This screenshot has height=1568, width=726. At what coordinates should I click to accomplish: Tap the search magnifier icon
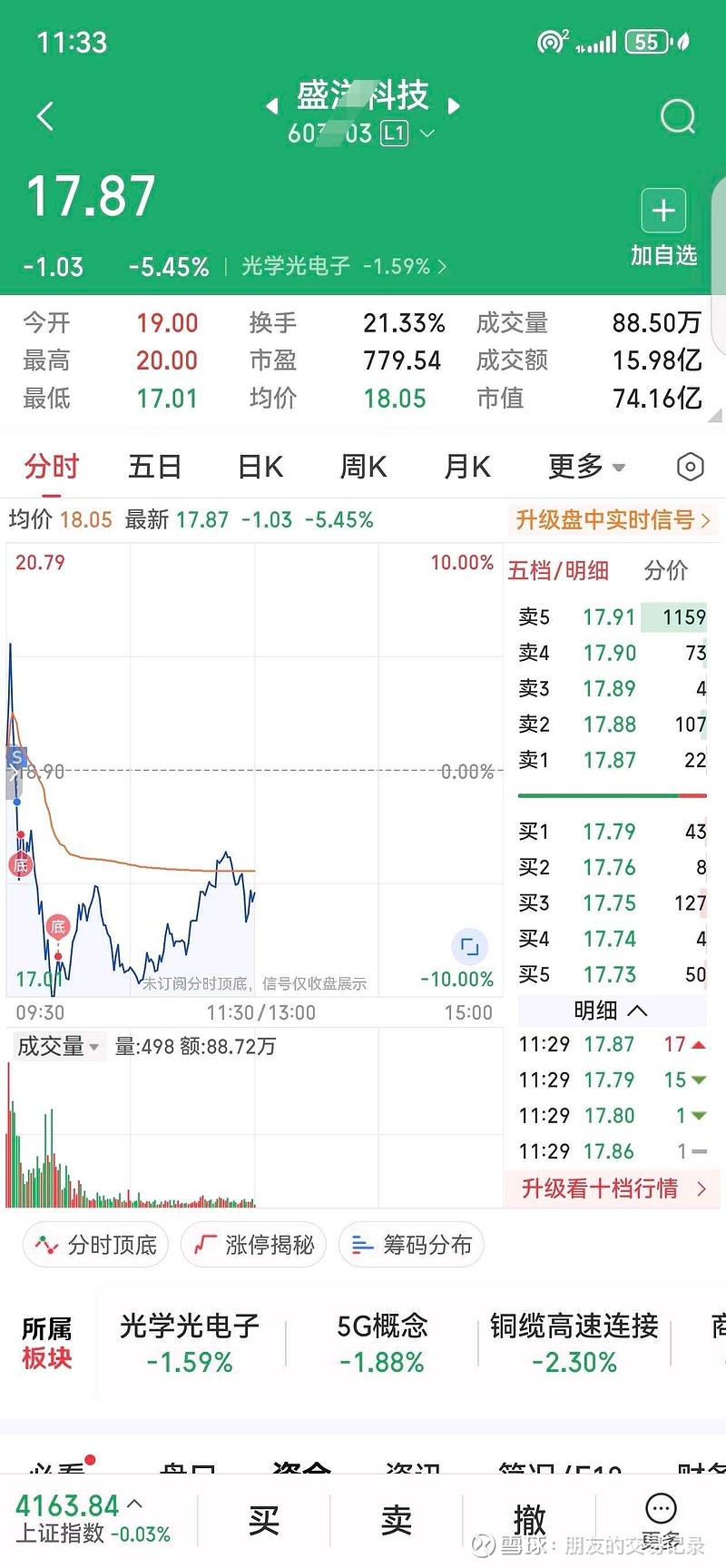(x=677, y=116)
